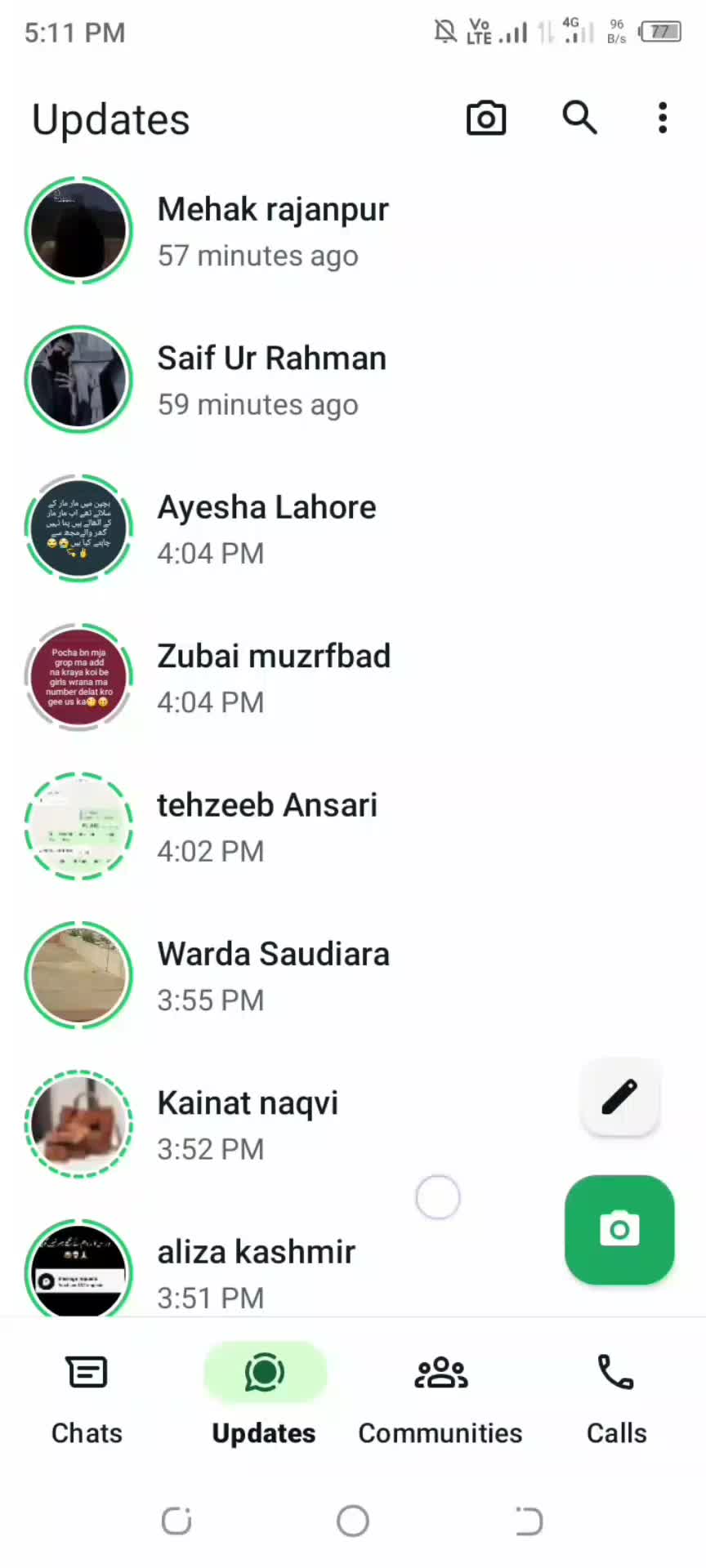View Mehak rajanpur's status update
The height and width of the screenshot is (1568, 706).
point(353,231)
